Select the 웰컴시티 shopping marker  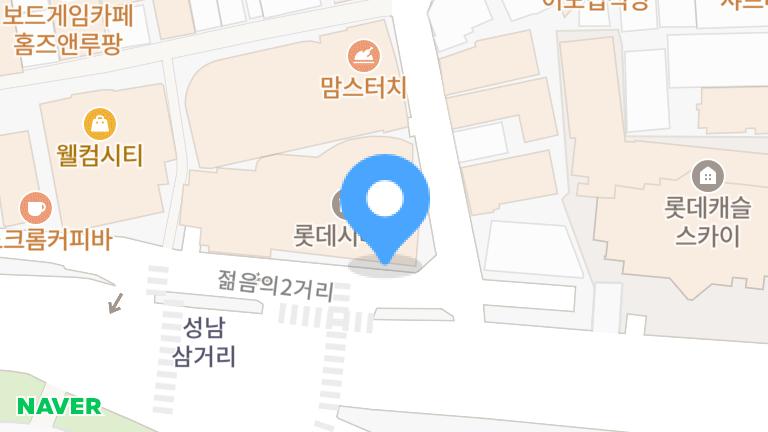click(x=100, y=124)
